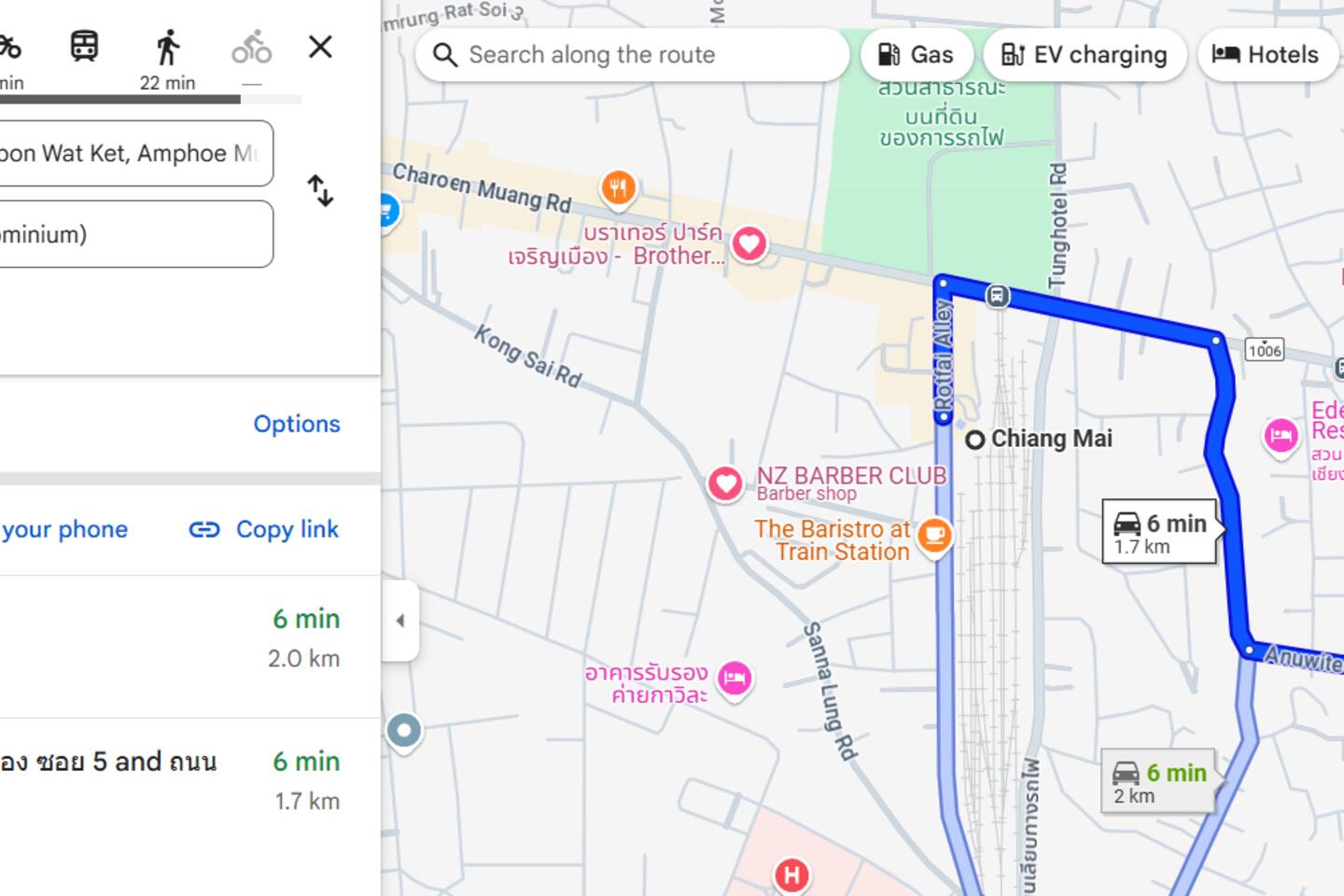
Task: Select walking mode, 22 min
Action: click(168, 58)
